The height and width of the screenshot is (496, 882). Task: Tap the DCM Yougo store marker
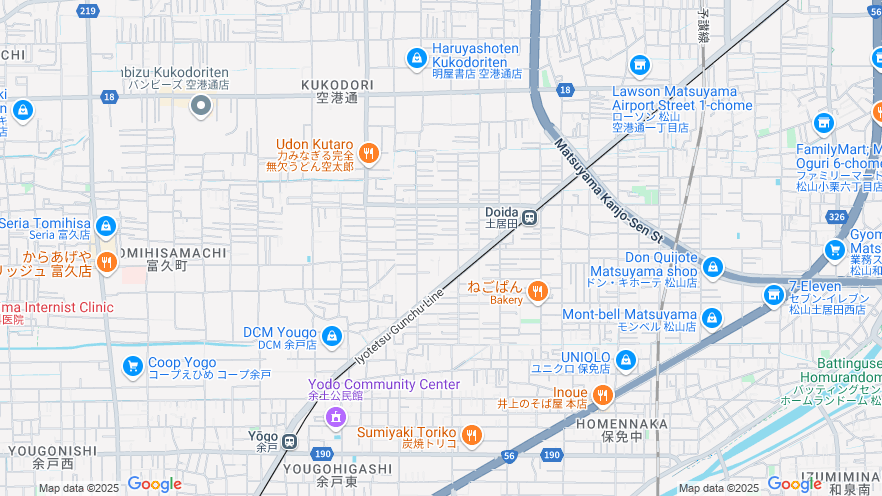(x=332, y=336)
